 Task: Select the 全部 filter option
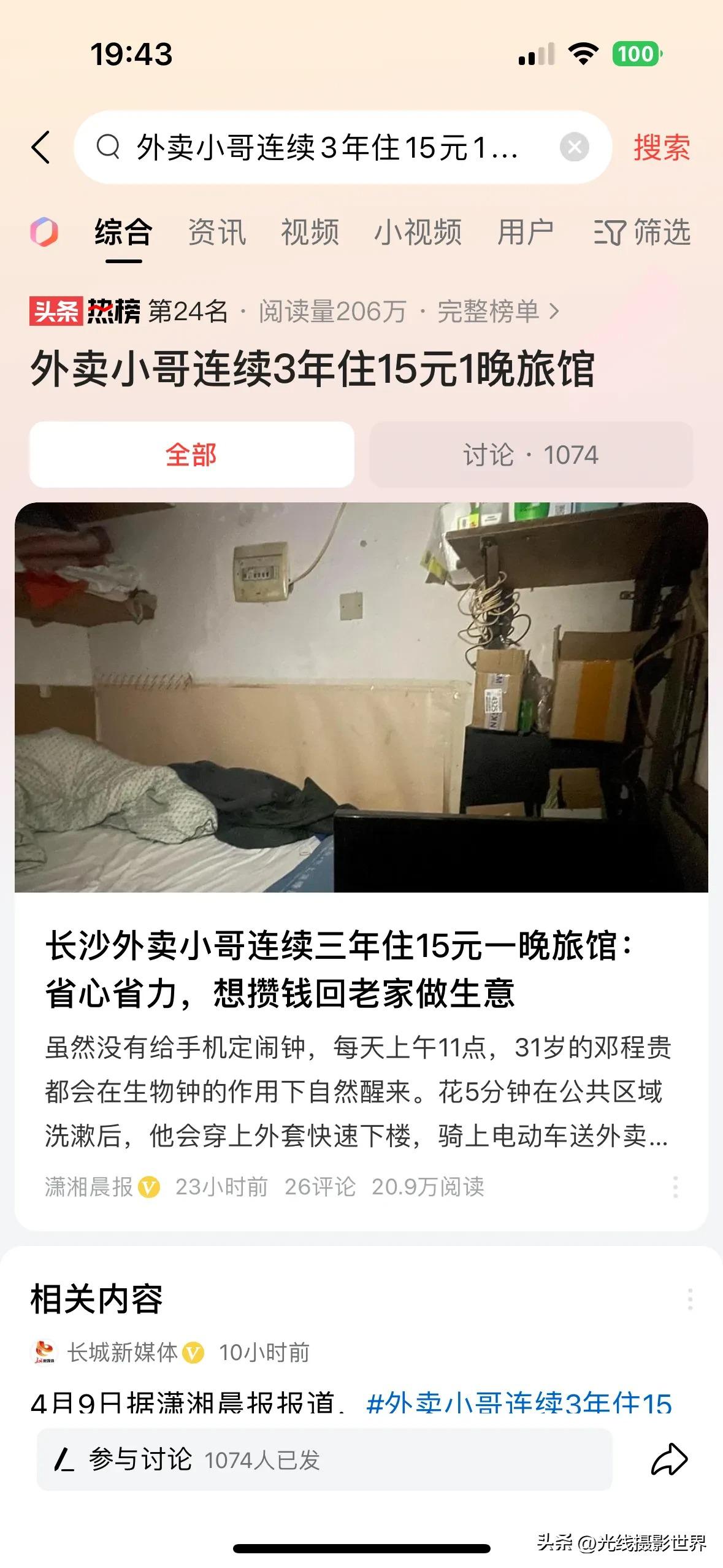tap(191, 454)
